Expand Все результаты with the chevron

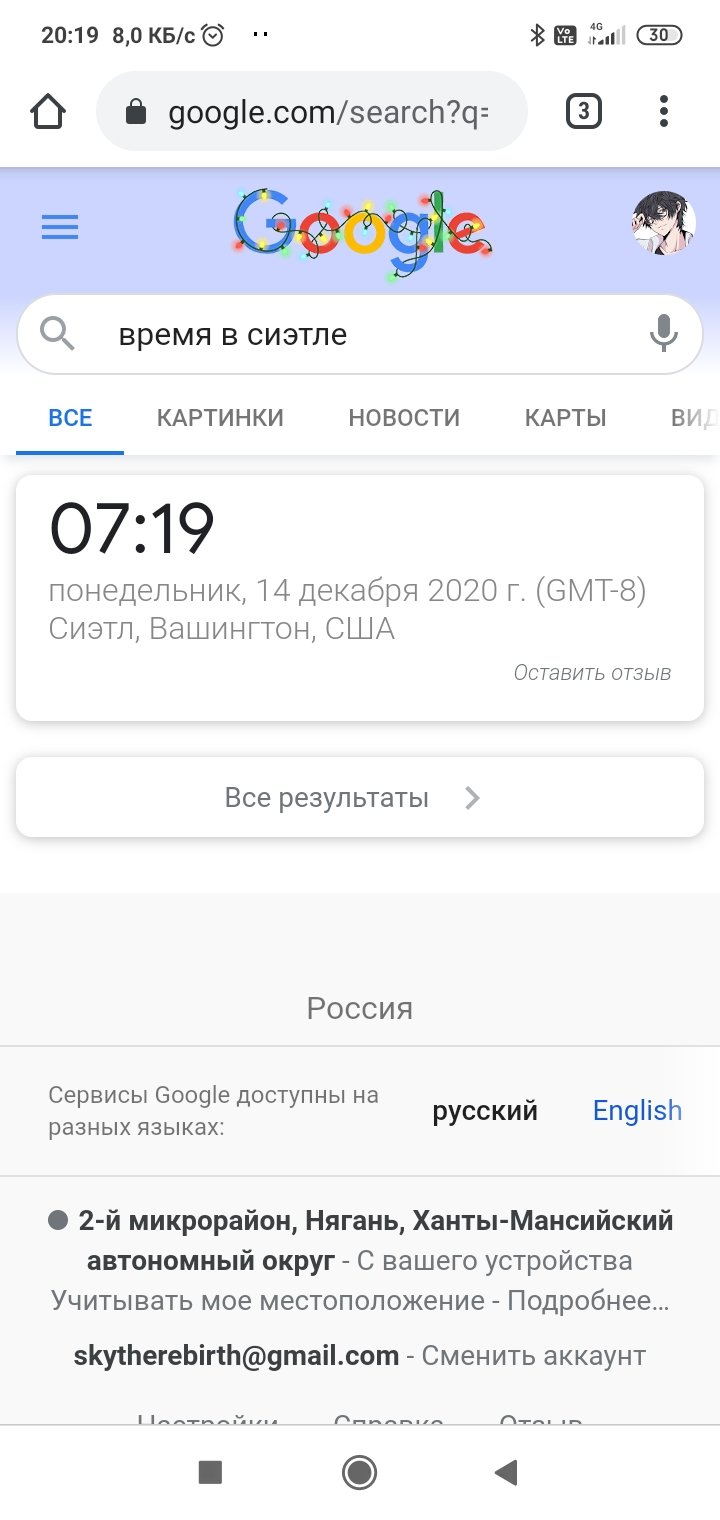(x=470, y=797)
